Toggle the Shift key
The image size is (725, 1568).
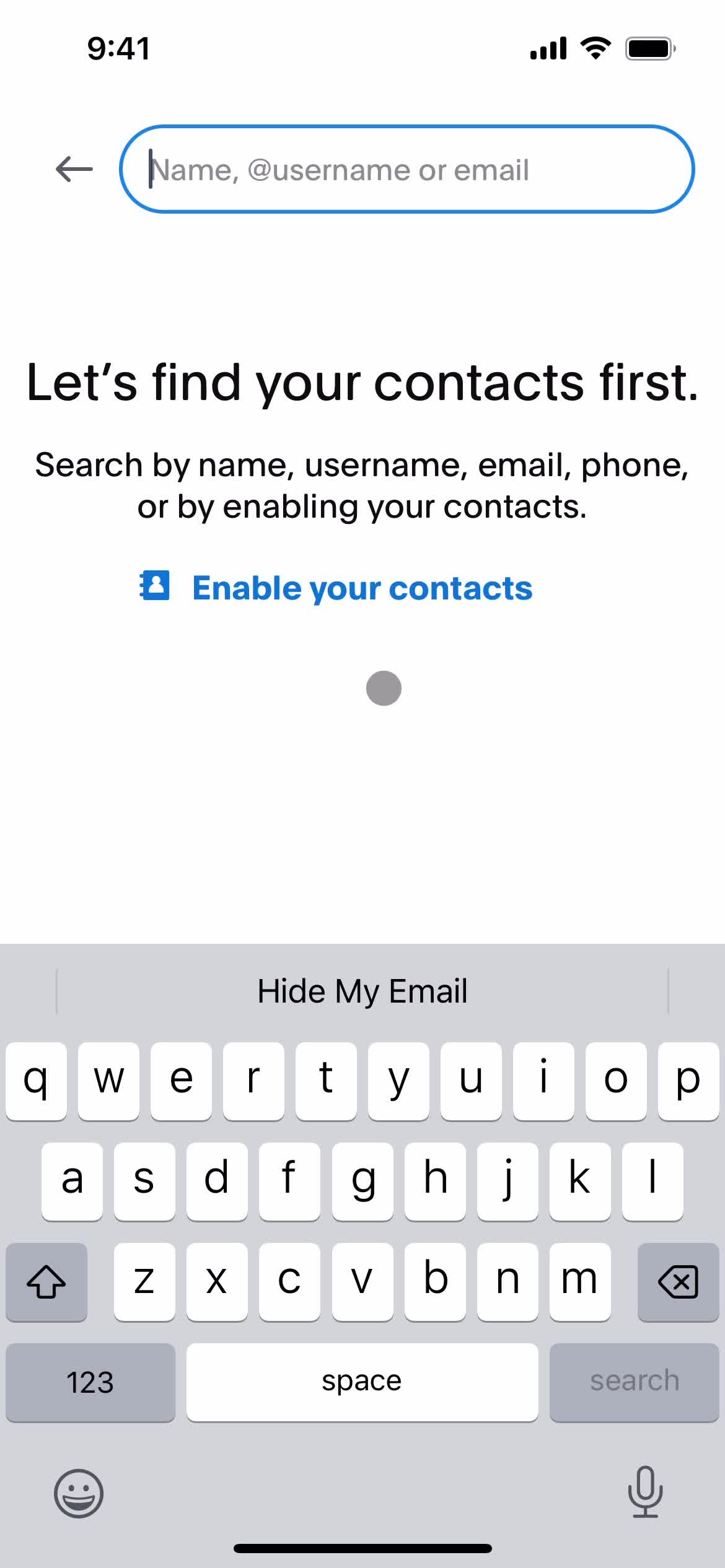tap(46, 1283)
